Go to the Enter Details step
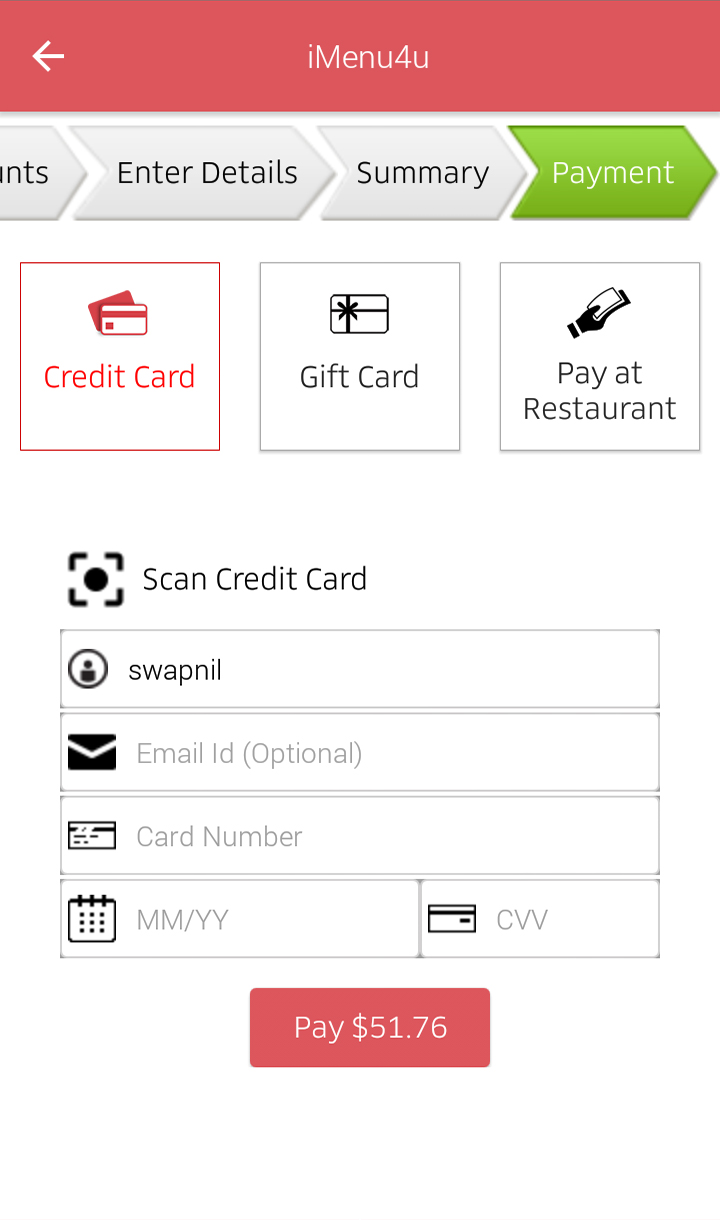The image size is (720, 1220). click(x=207, y=173)
